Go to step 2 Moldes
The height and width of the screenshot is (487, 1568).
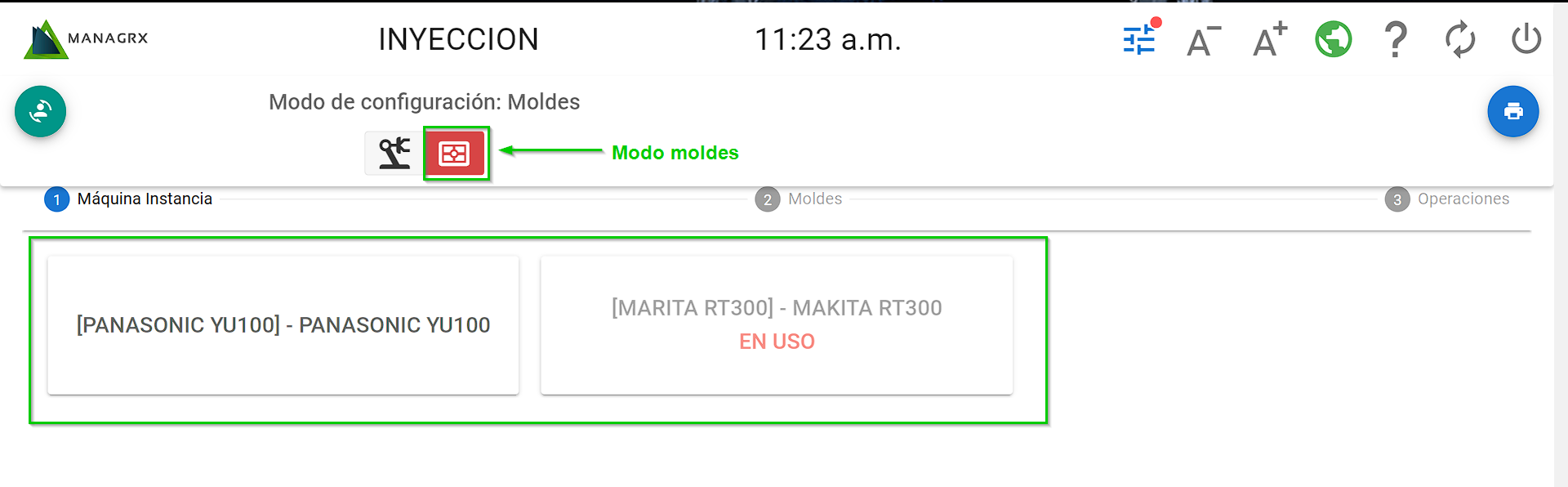tap(799, 199)
